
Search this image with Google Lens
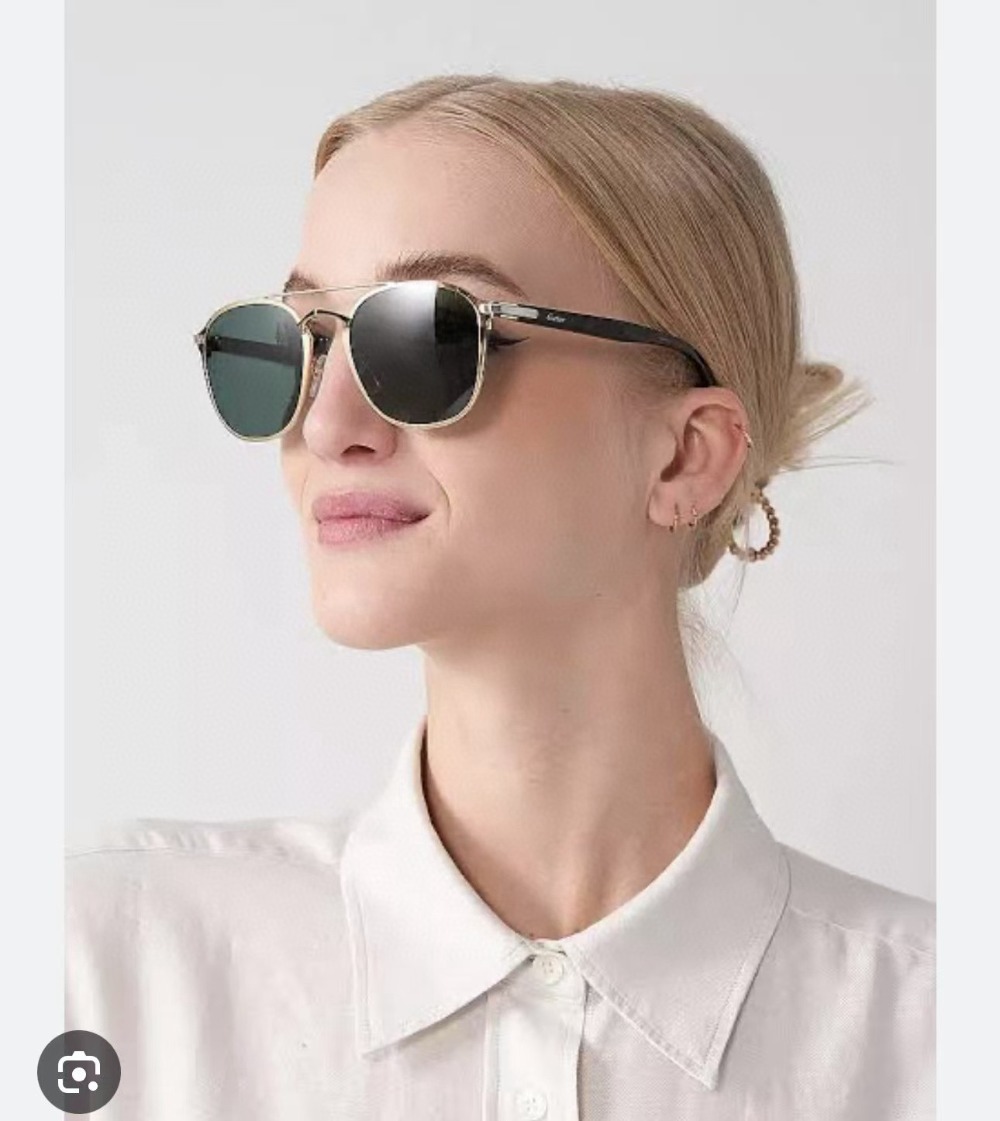(x=79, y=1072)
